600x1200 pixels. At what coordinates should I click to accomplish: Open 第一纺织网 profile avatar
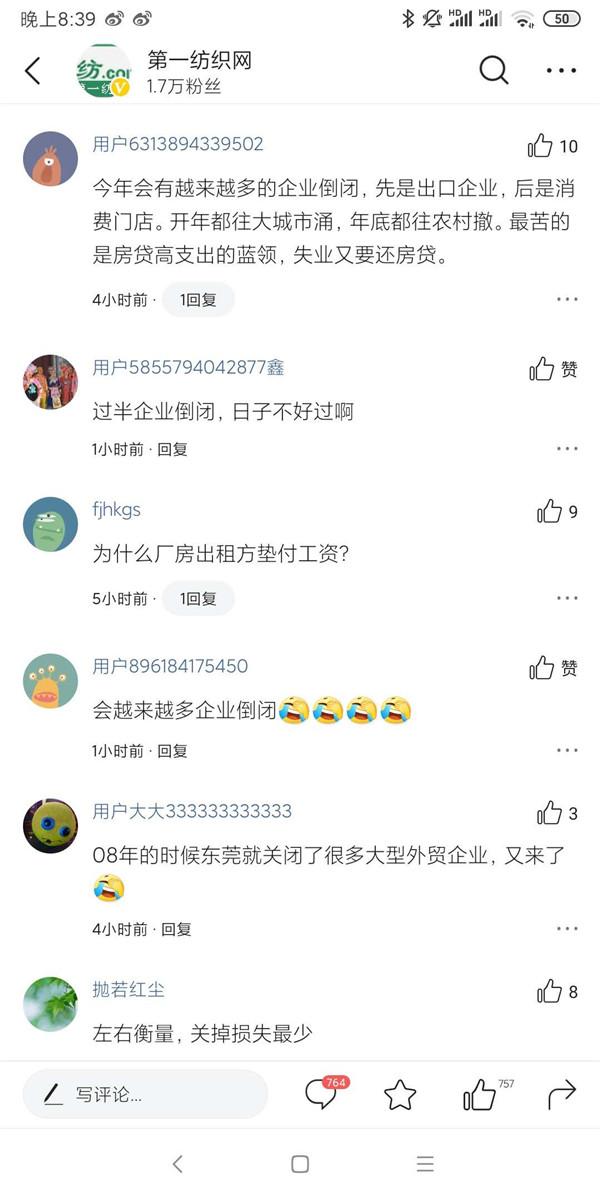pyautogui.click(x=104, y=71)
